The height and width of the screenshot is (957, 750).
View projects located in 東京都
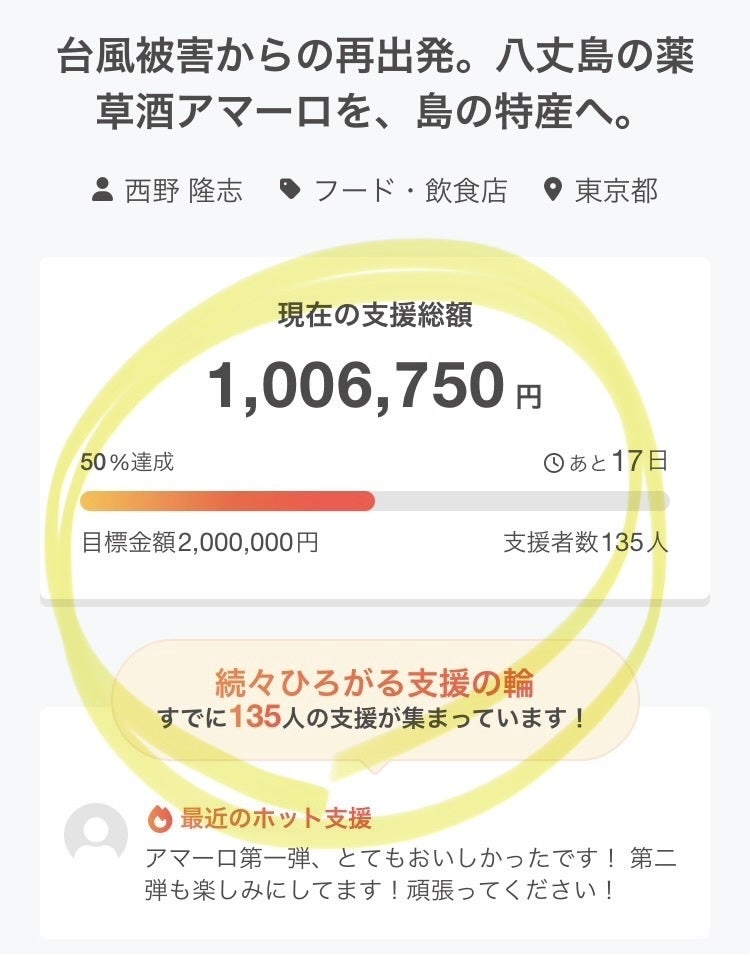click(x=616, y=190)
